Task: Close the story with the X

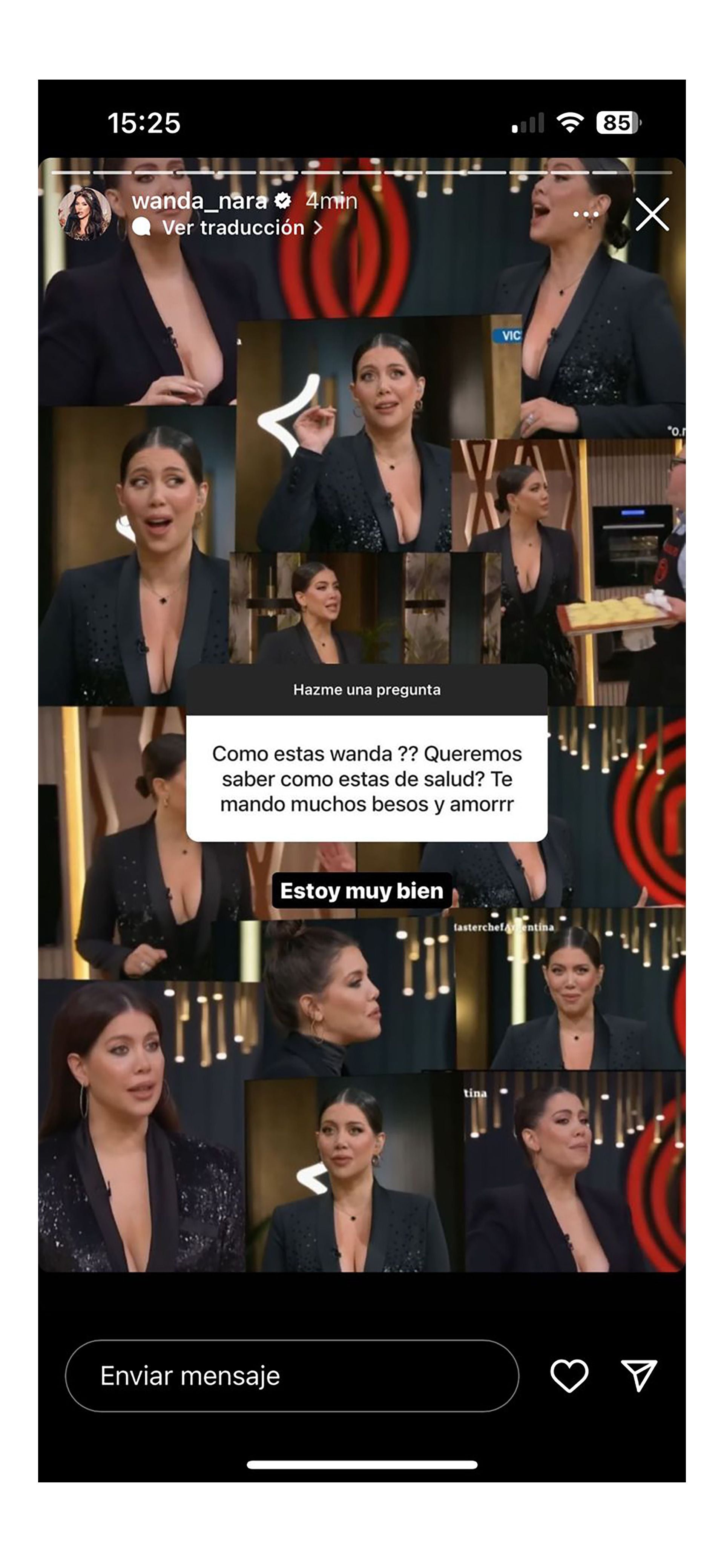Action: [652, 214]
